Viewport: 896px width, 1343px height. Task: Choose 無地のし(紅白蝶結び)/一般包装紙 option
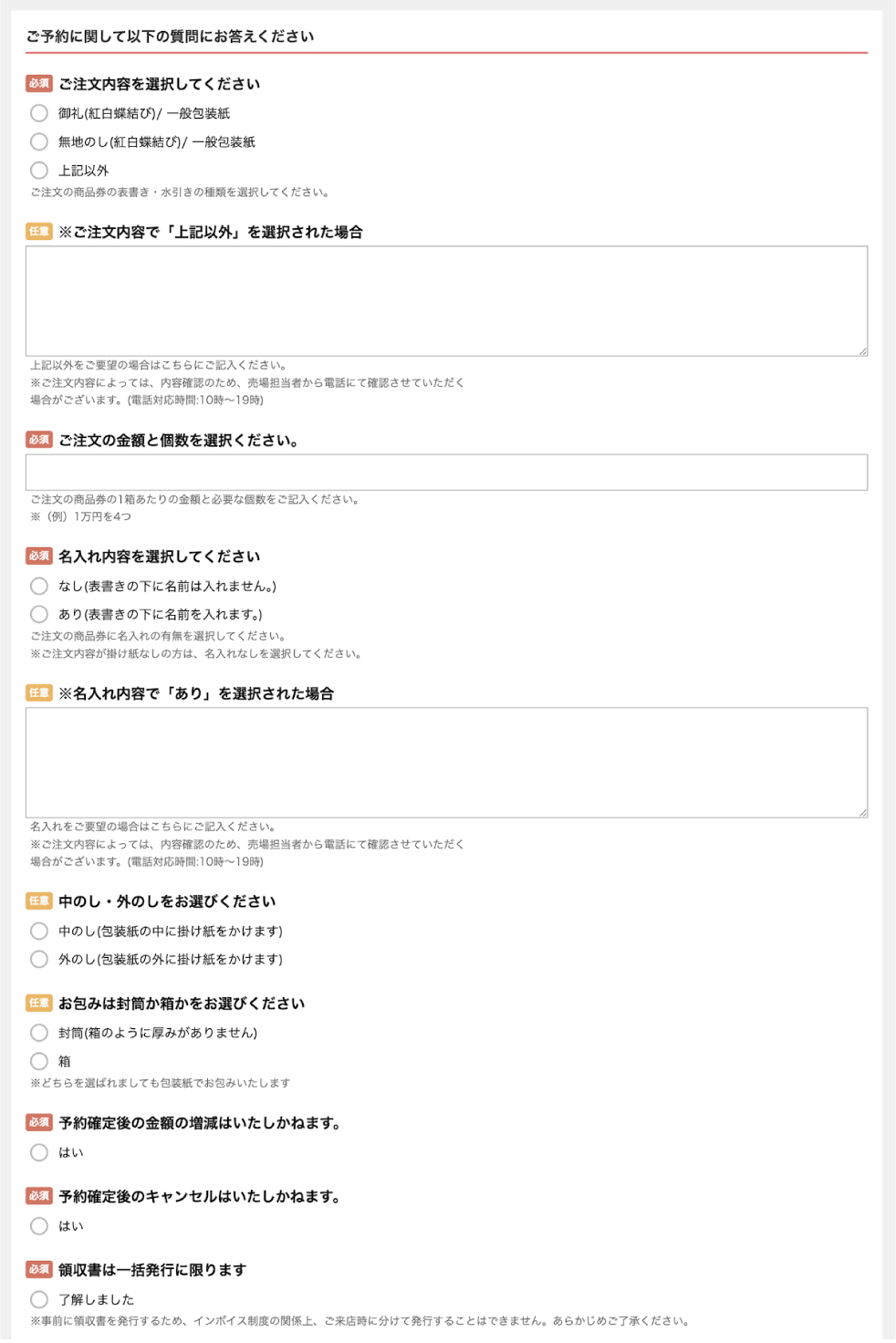(x=39, y=141)
